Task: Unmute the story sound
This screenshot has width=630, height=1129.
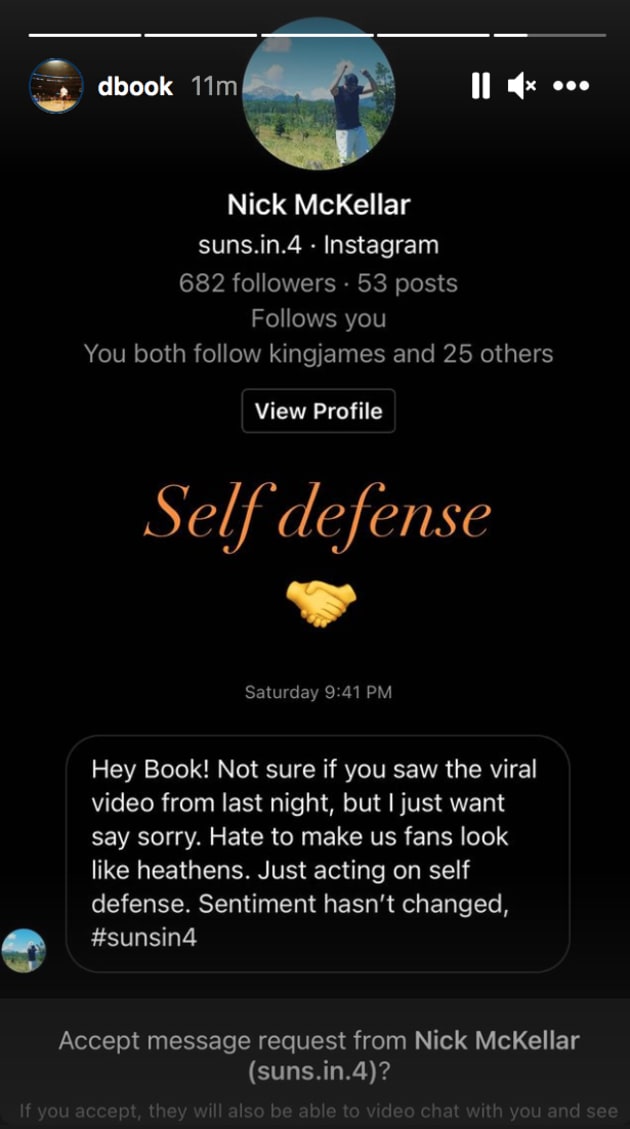Action: coord(522,87)
